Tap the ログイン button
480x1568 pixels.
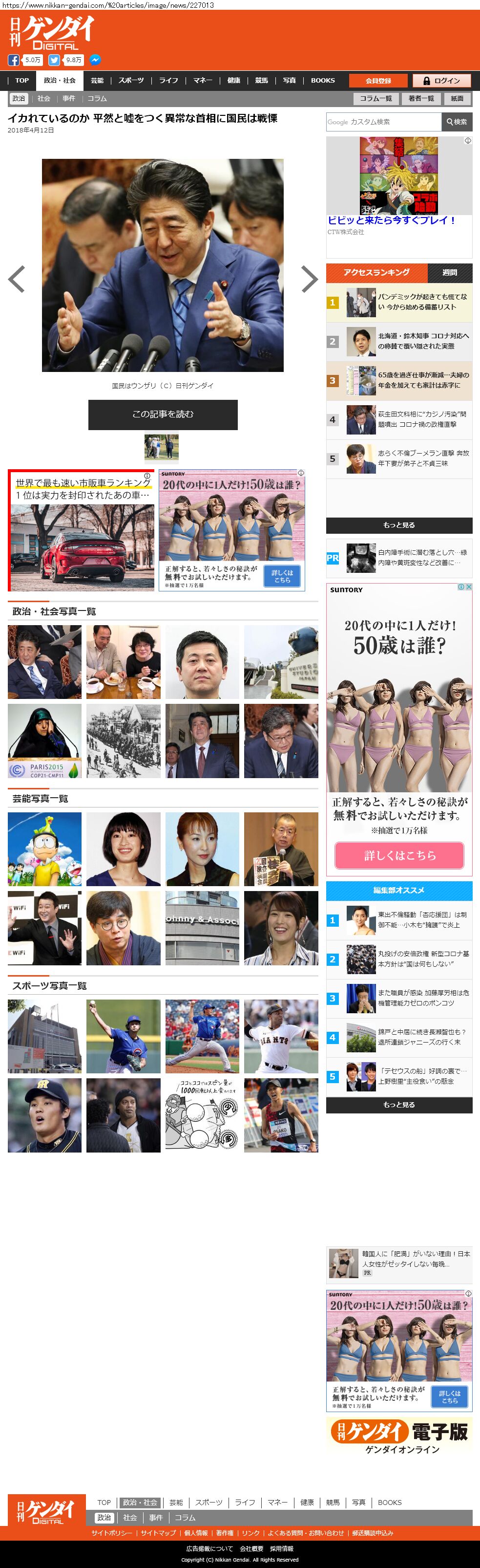pyautogui.click(x=442, y=81)
